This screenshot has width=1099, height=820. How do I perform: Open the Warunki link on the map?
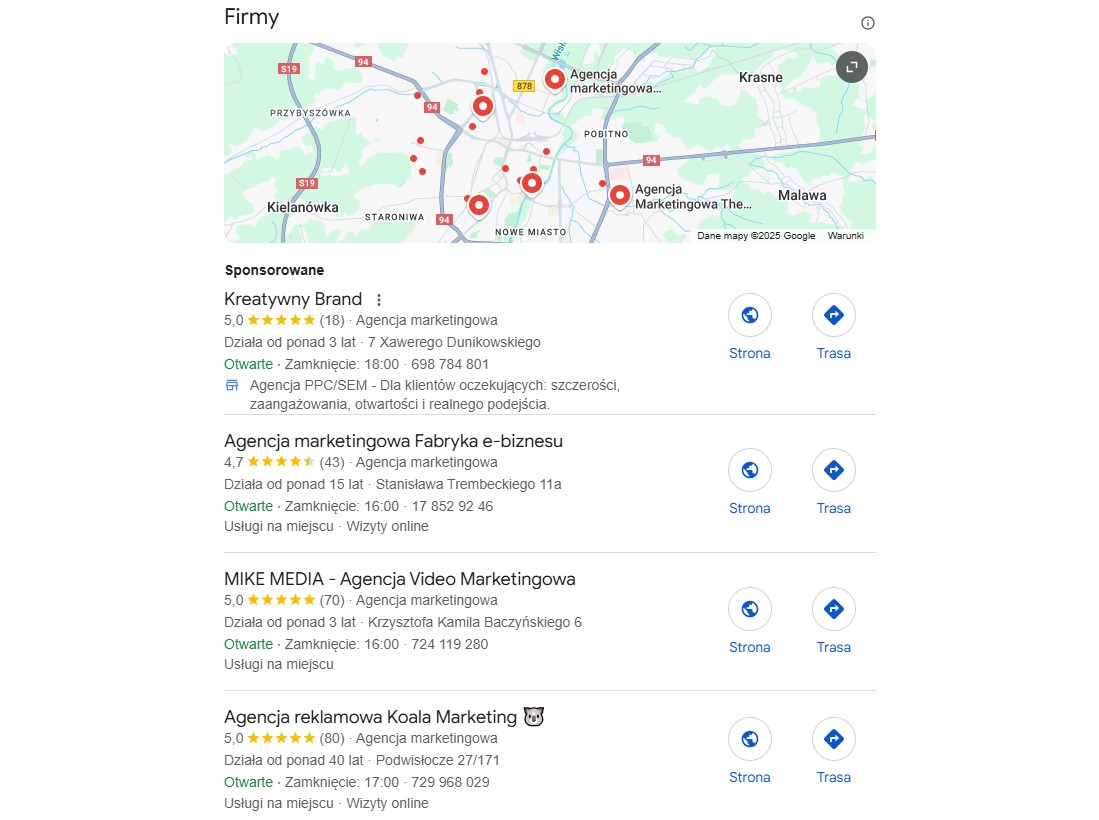coord(845,235)
